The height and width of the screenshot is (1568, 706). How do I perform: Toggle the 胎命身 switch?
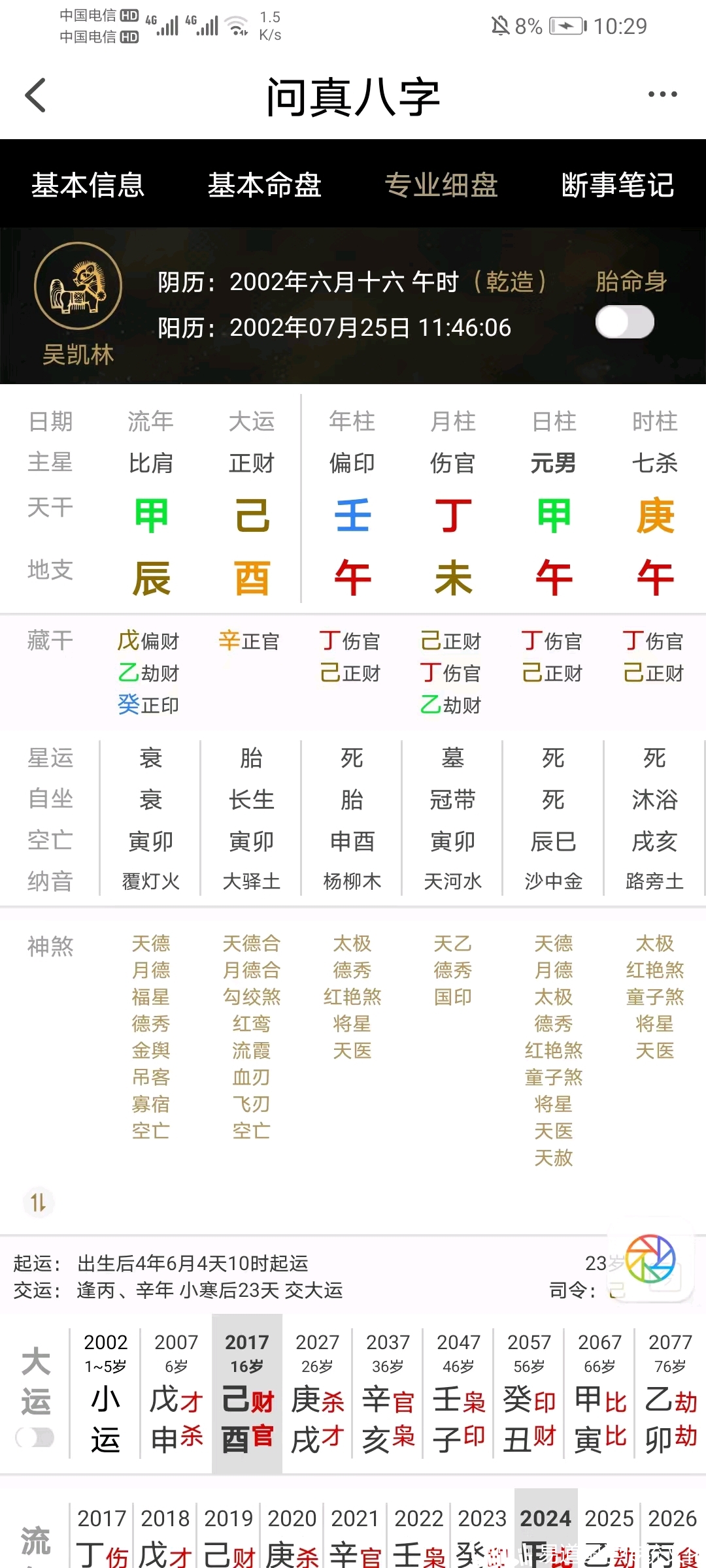click(x=624, y=323)
